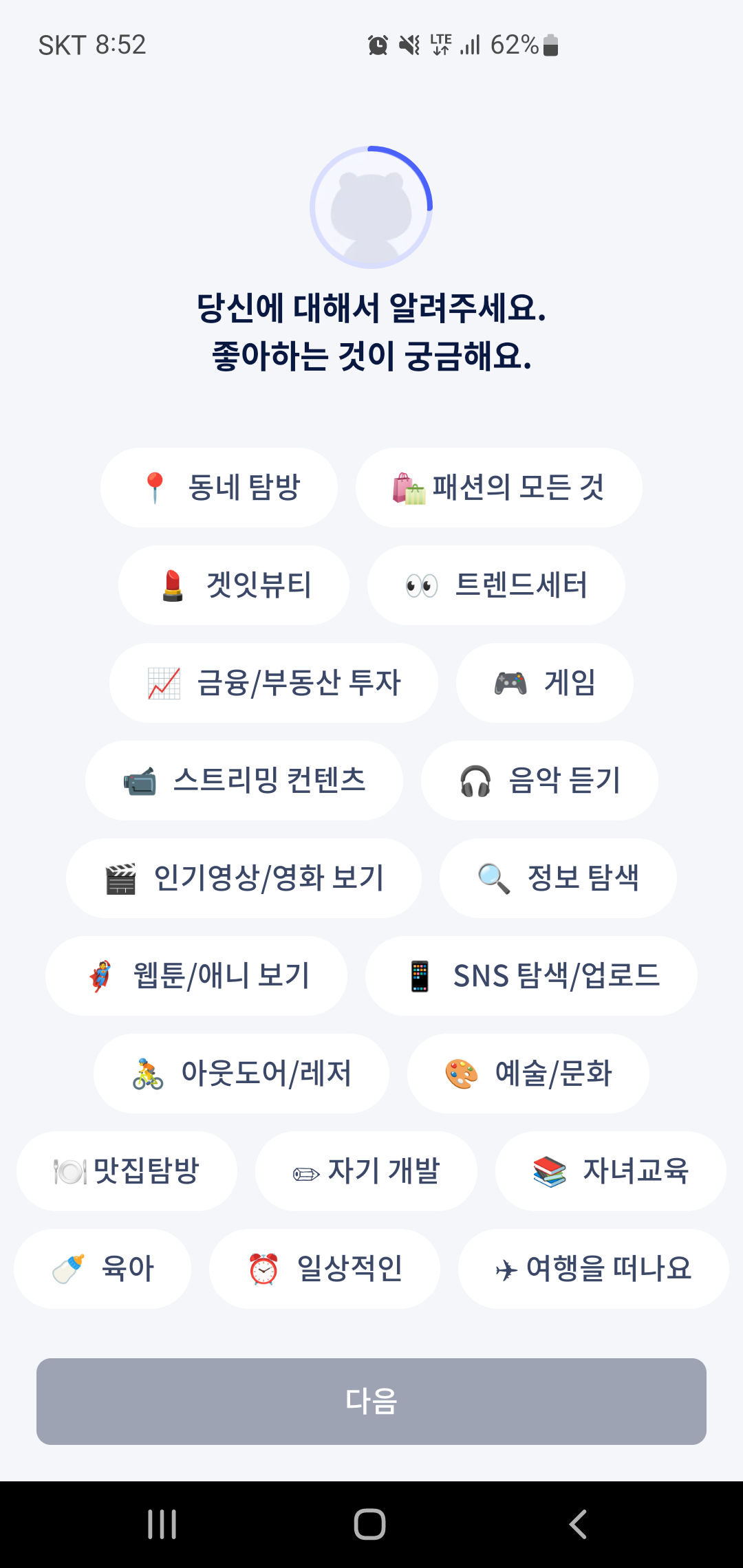The image size is (743, 1568).
Task: Select SNS 탐색/업로드 interest
Action: 531,976
